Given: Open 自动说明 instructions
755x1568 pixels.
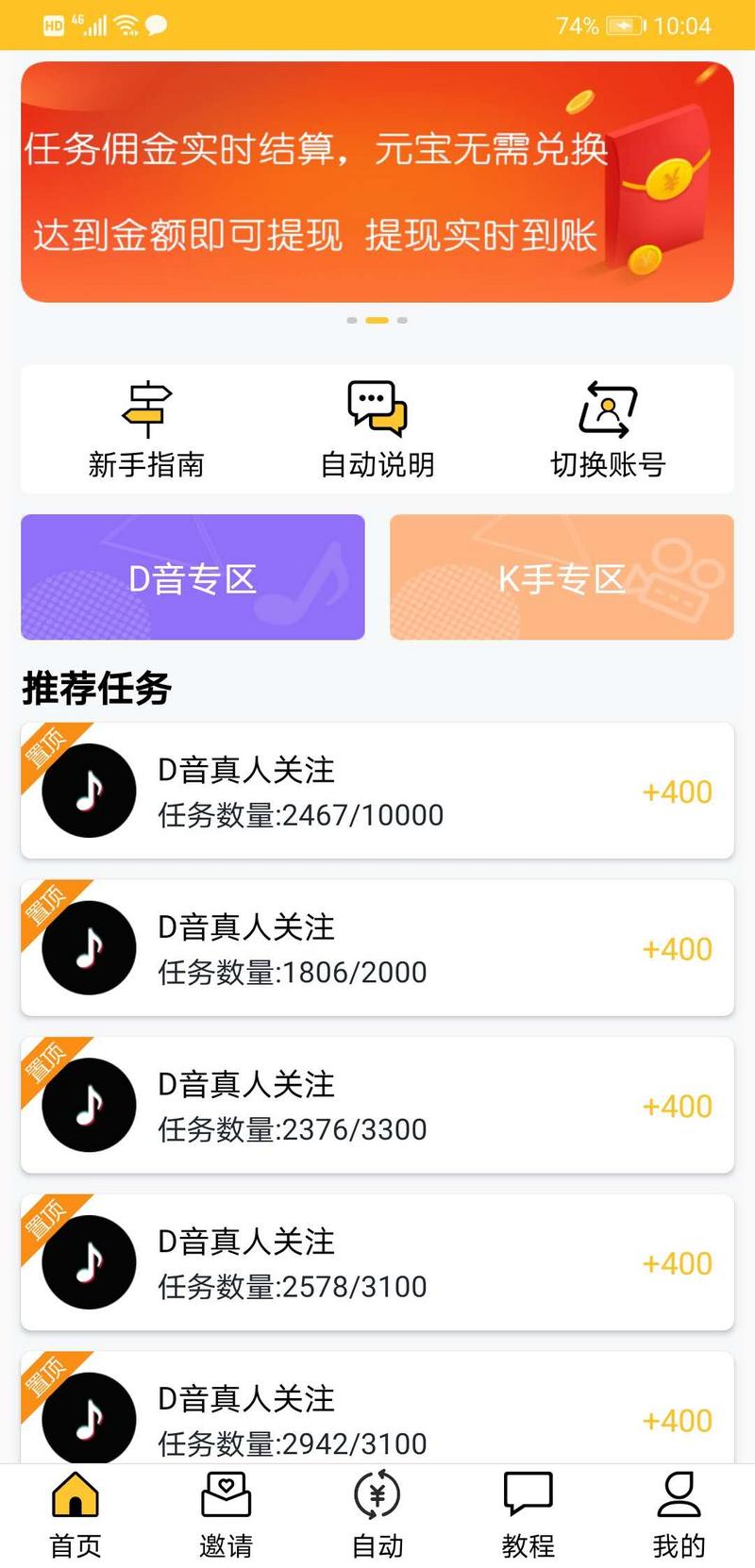Looking at the screenshot, I should [377, 430].
